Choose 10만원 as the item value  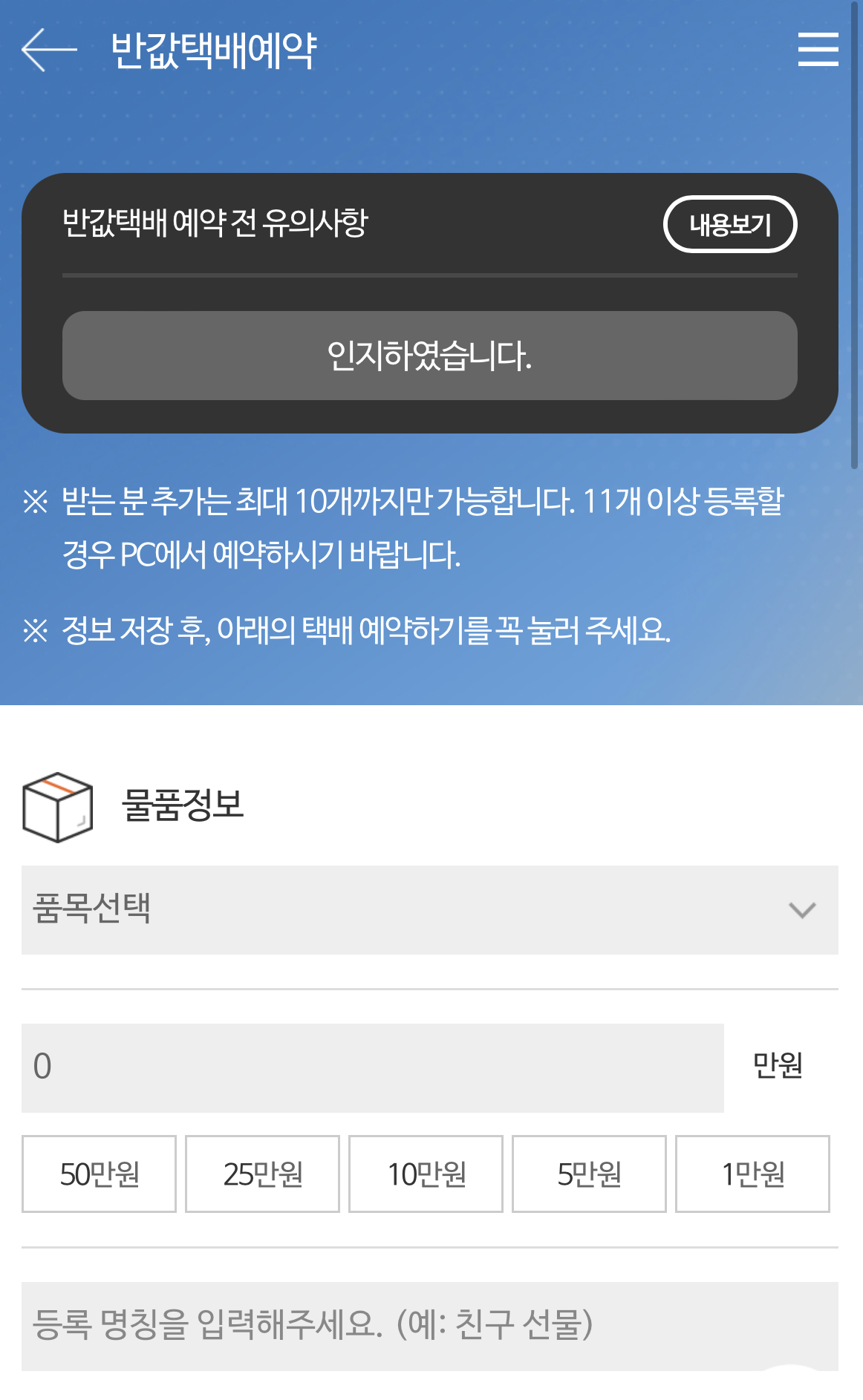pyautogui.click(x=426, y=1174)
